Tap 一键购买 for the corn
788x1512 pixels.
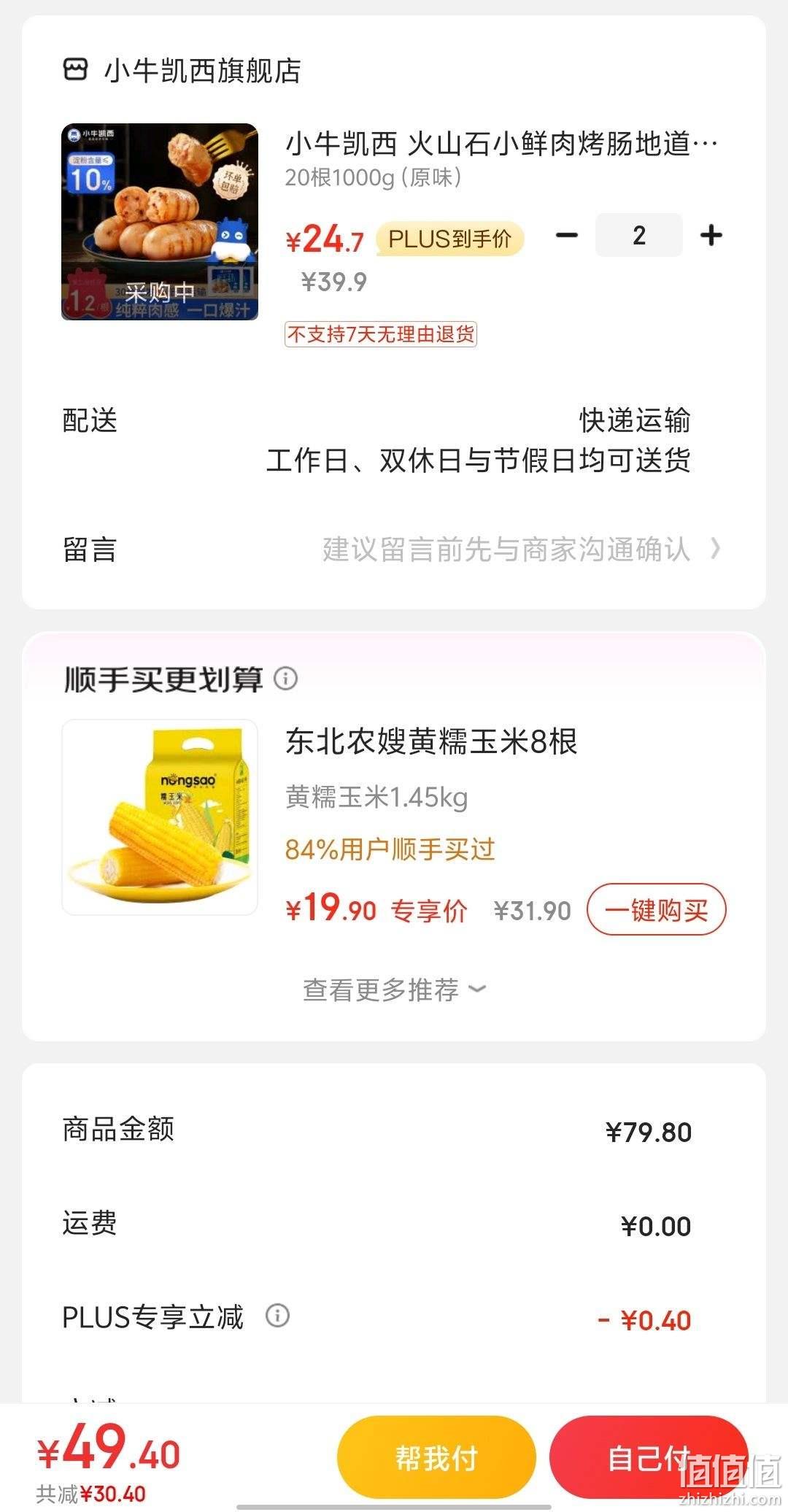click(x=657, y=909)
